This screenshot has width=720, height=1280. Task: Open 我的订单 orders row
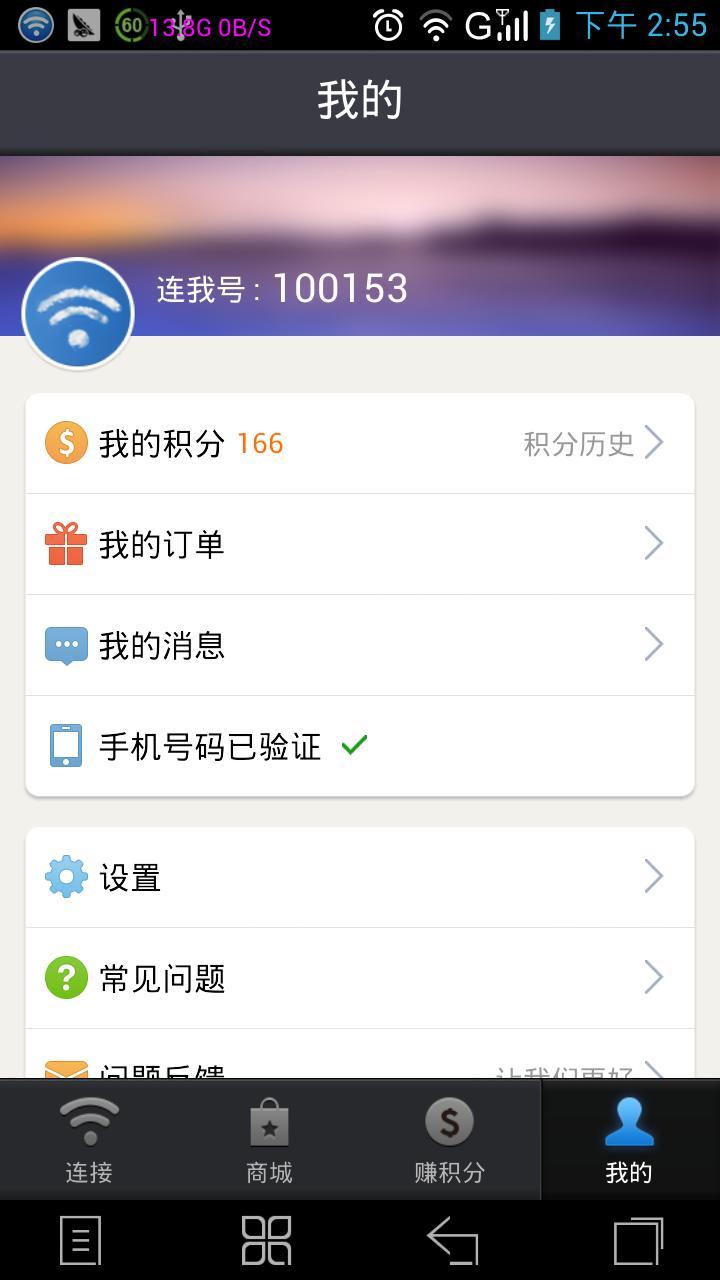(x=360, y=544)
